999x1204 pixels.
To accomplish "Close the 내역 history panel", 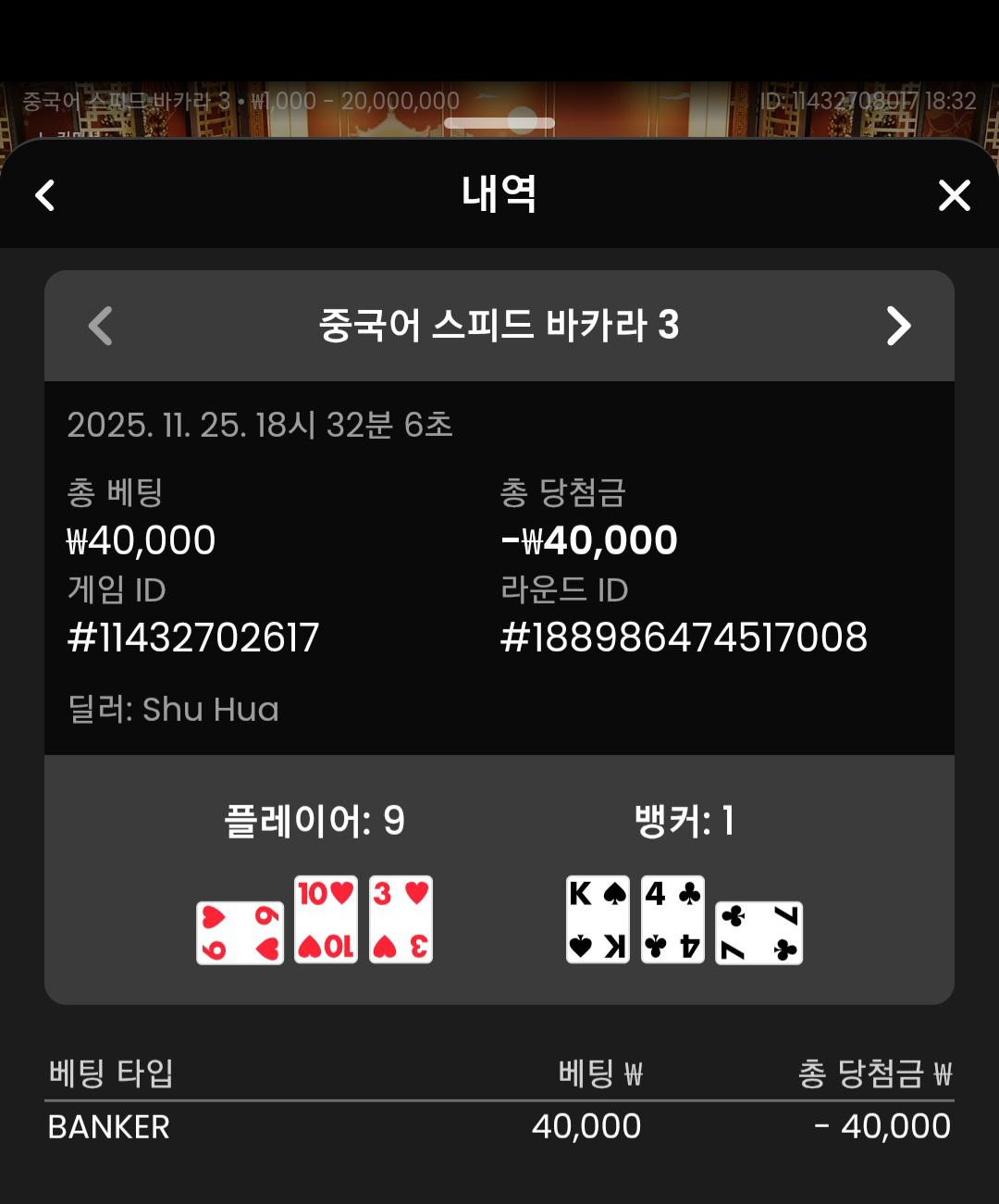I will 954,195.
